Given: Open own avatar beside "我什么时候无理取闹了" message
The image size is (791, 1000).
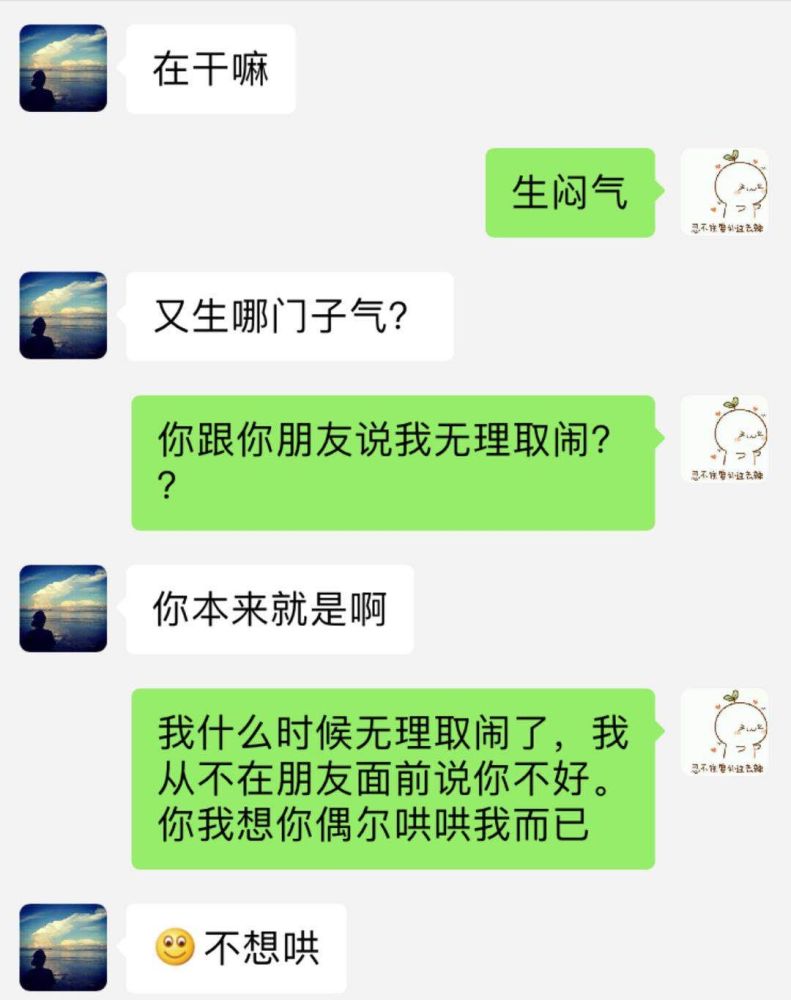Looking at the screenshot, I should pyautogui.click(x=724, y=732).
